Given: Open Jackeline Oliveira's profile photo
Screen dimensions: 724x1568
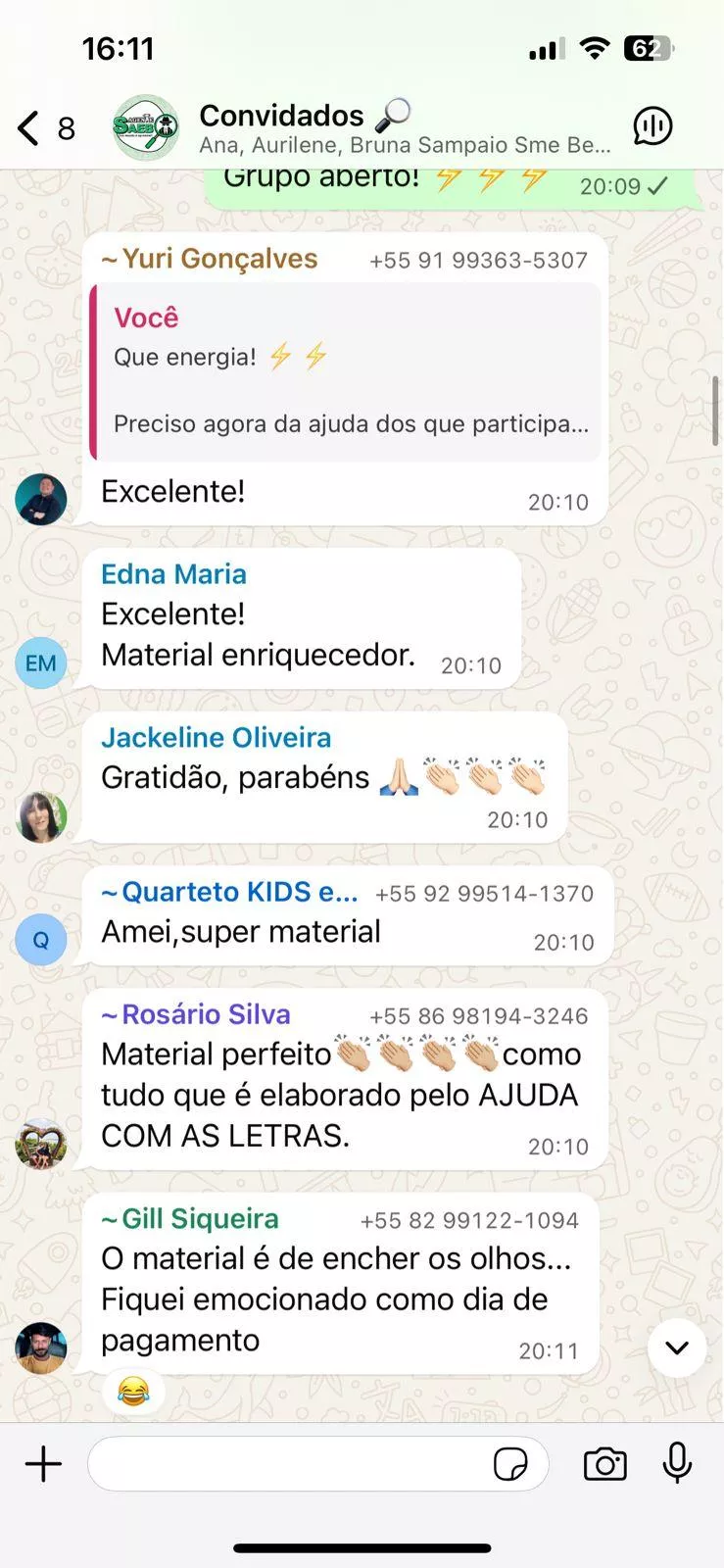Looking at the screenshot, I should coord(41,817).
